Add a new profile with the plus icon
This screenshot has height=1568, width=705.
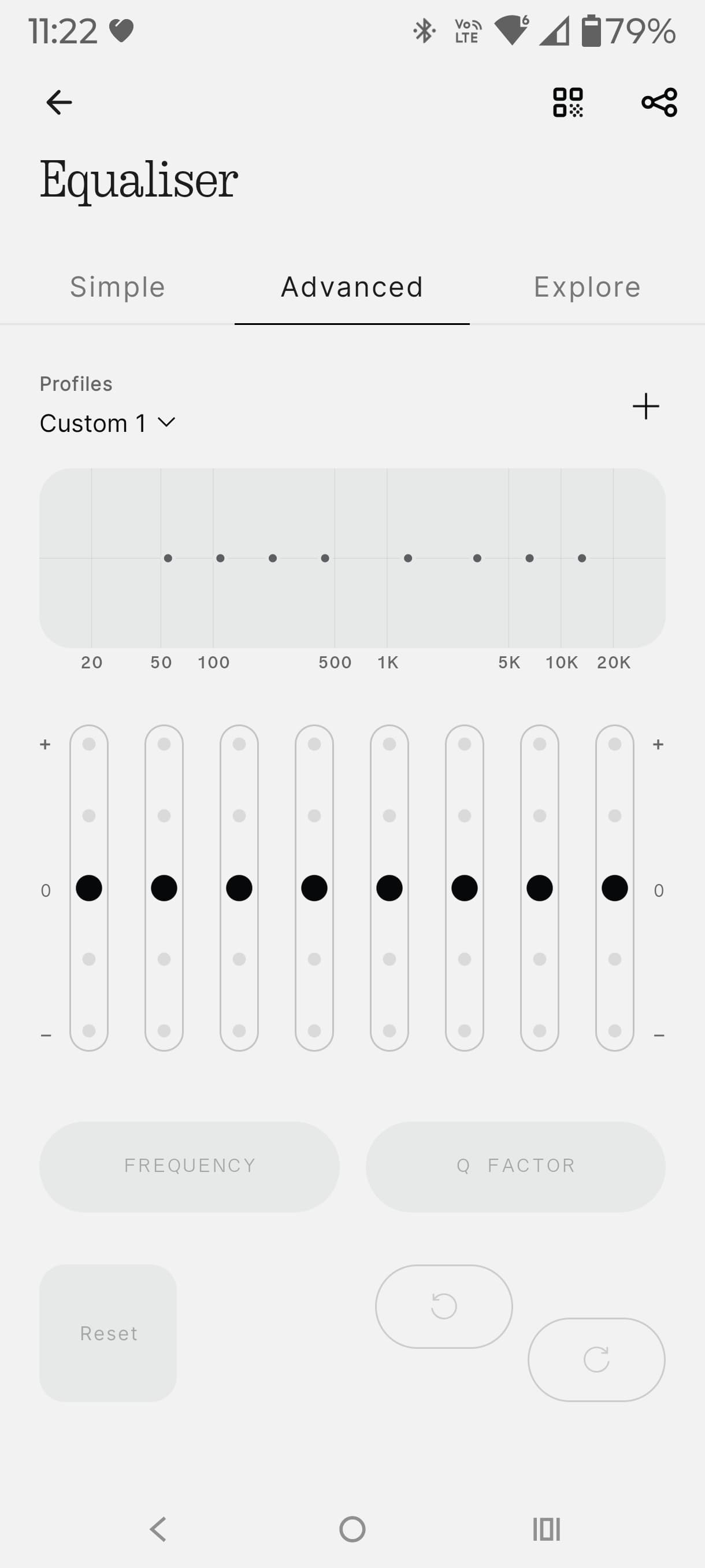click(645, 406)
